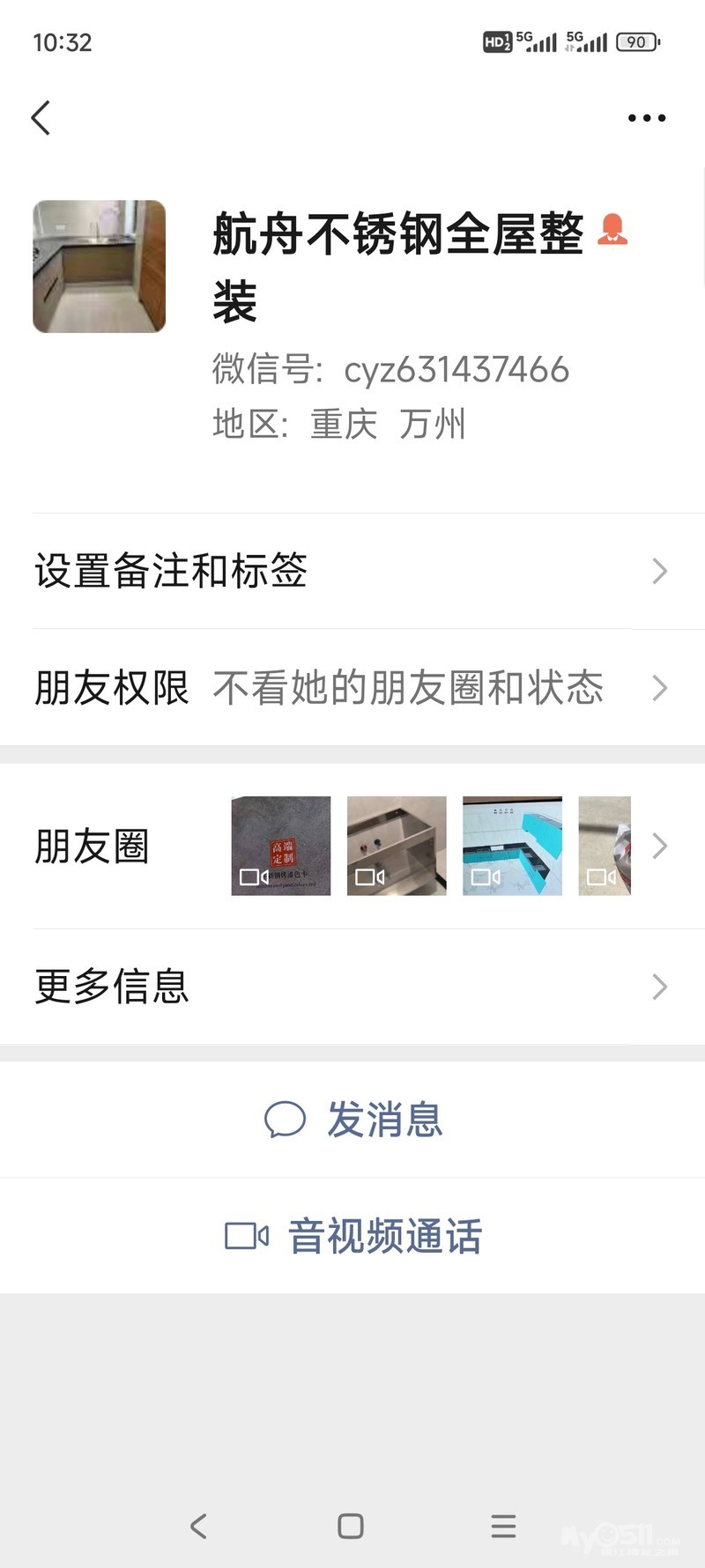Image resolution: width=705 pixels, height=1568 pixels.
Task: Go back using the top-left arrow
Action: point(41,118)
